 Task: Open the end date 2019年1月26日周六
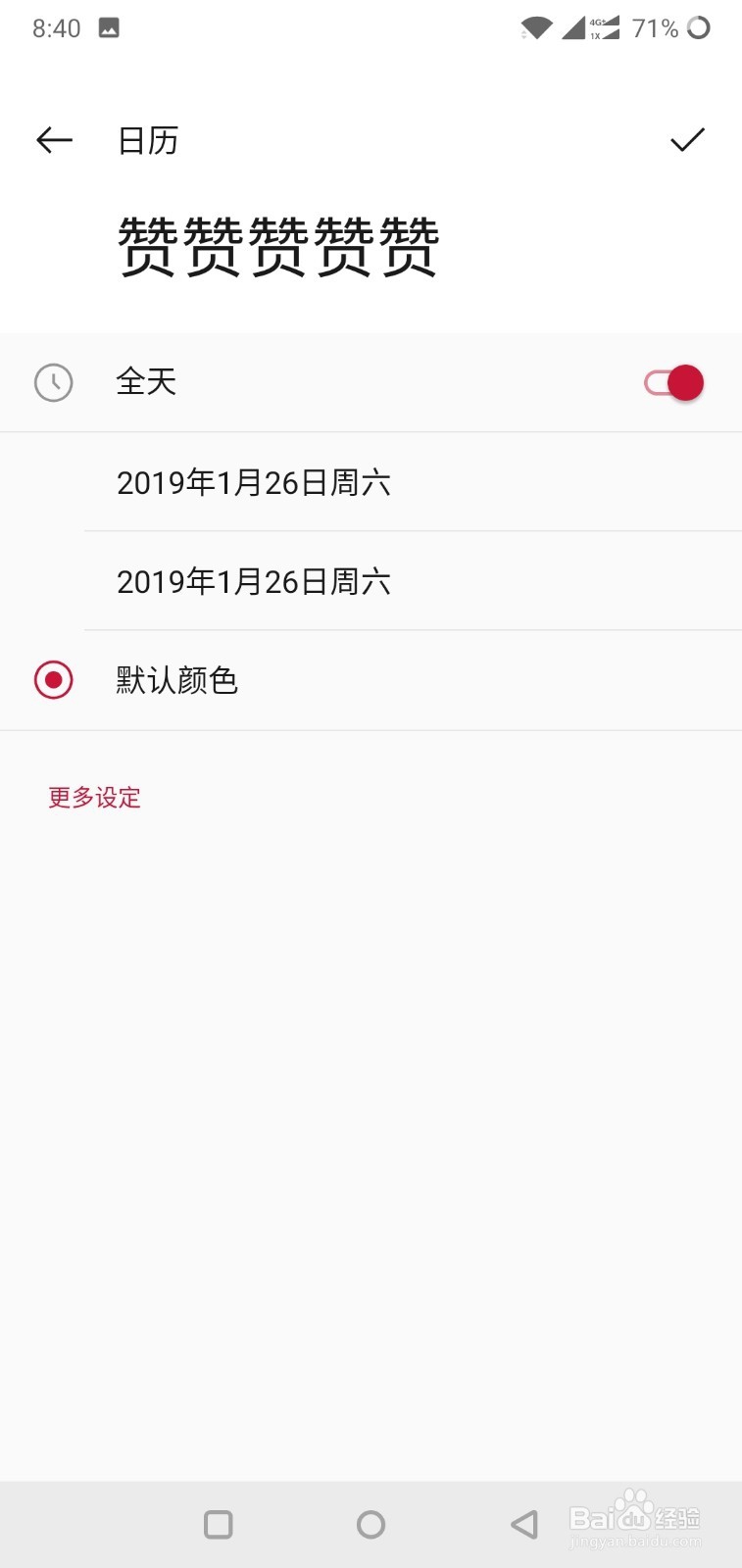(x=253, y=581)
